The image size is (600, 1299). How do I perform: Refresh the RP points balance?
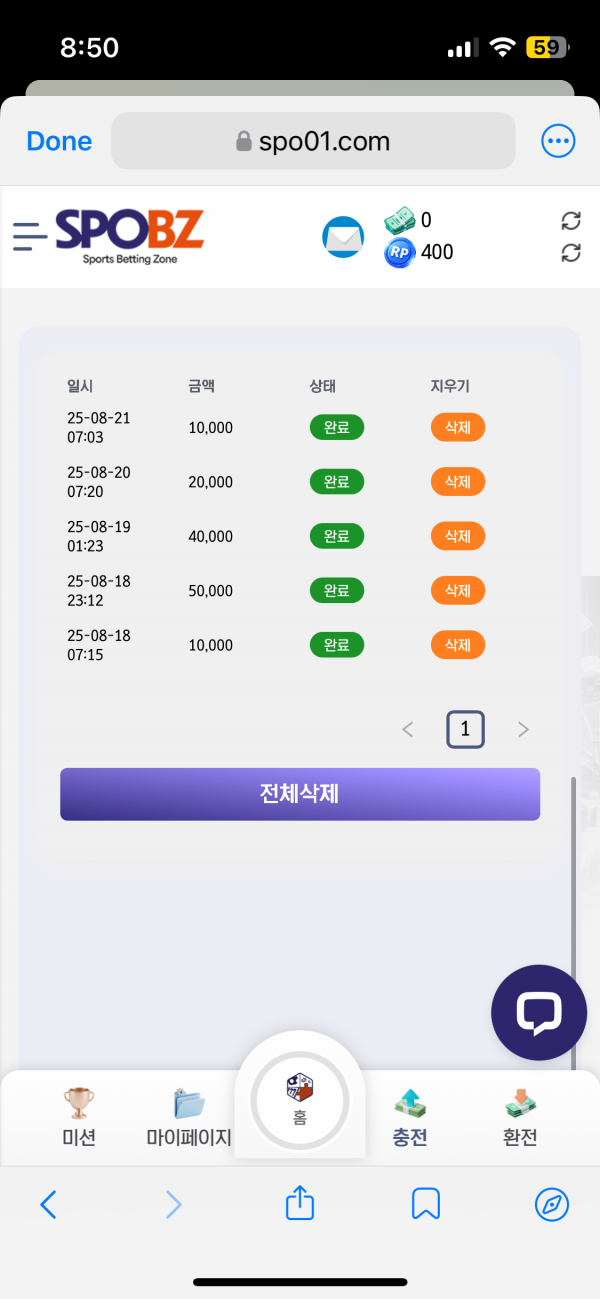[x=571, y=253]
